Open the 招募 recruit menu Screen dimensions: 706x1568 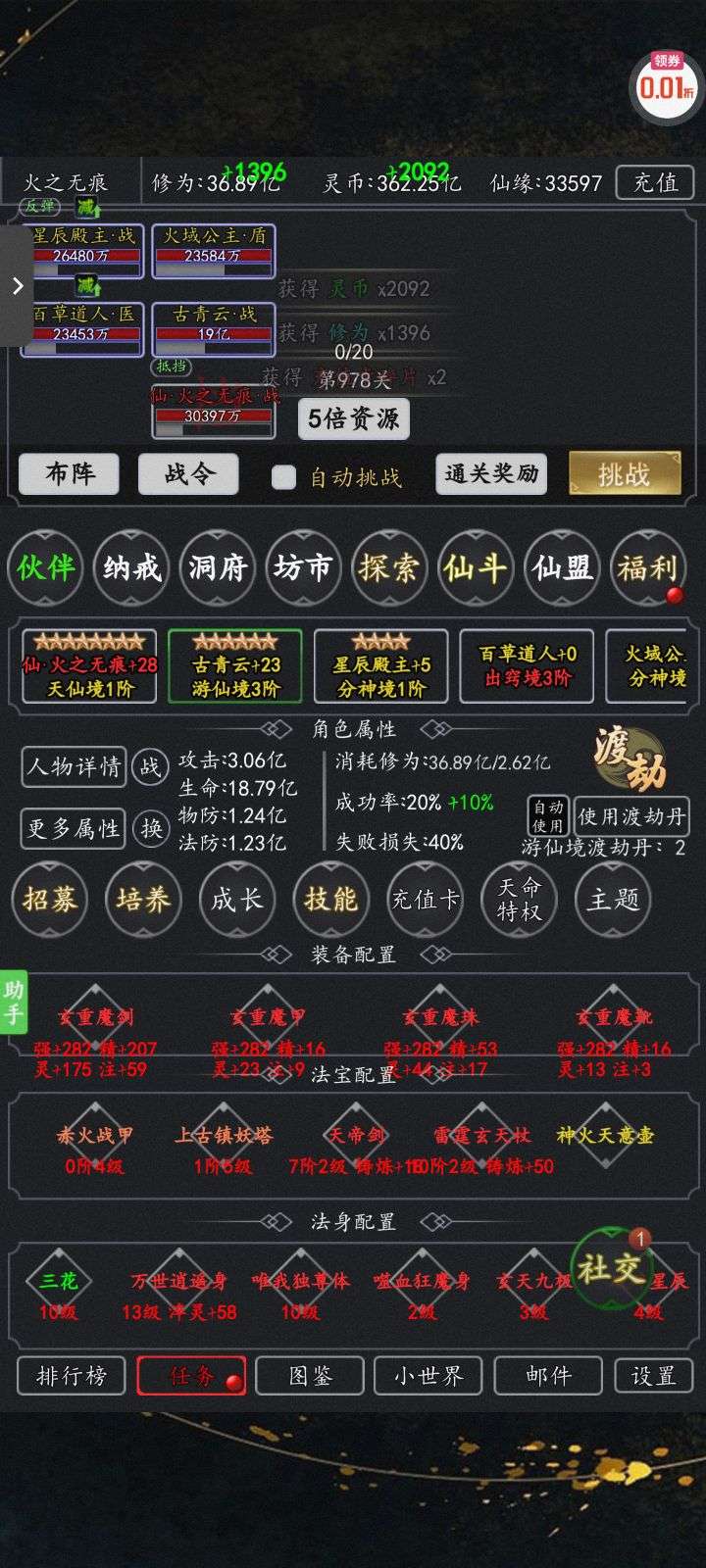[x=49, y=899]
